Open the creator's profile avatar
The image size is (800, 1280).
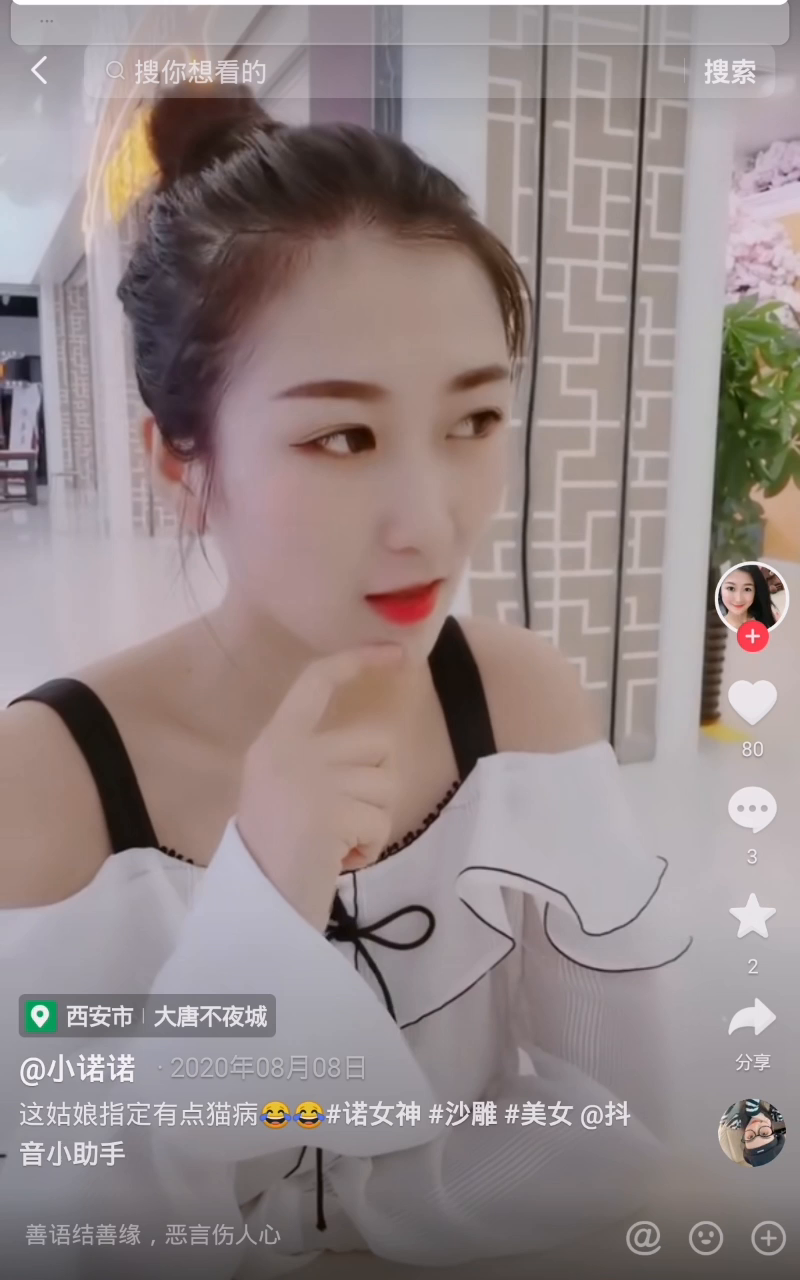pos(752,598)
